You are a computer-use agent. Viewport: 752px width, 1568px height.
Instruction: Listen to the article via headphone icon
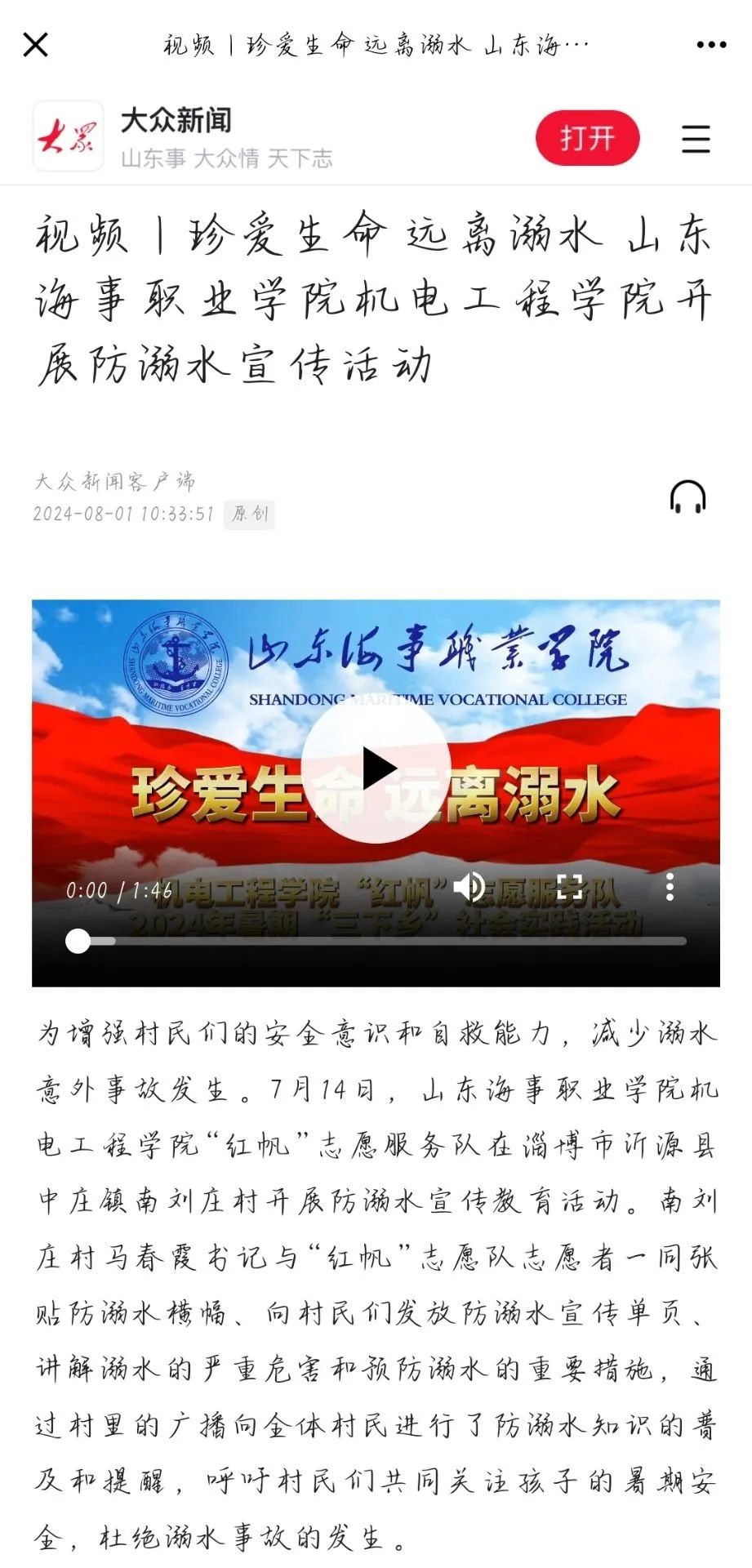pos(687,497)
